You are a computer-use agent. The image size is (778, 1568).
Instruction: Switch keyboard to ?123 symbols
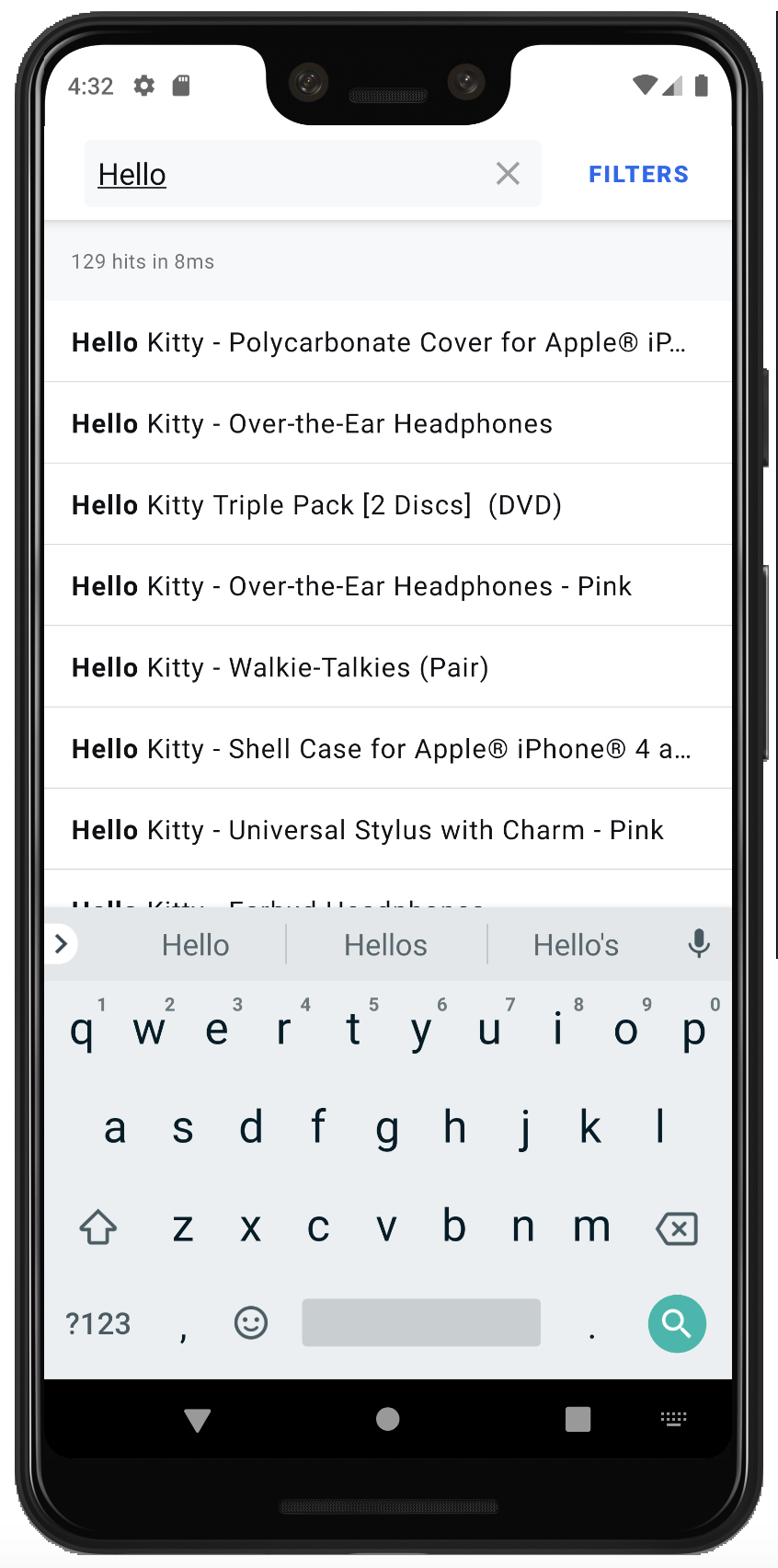point(97,1323)
